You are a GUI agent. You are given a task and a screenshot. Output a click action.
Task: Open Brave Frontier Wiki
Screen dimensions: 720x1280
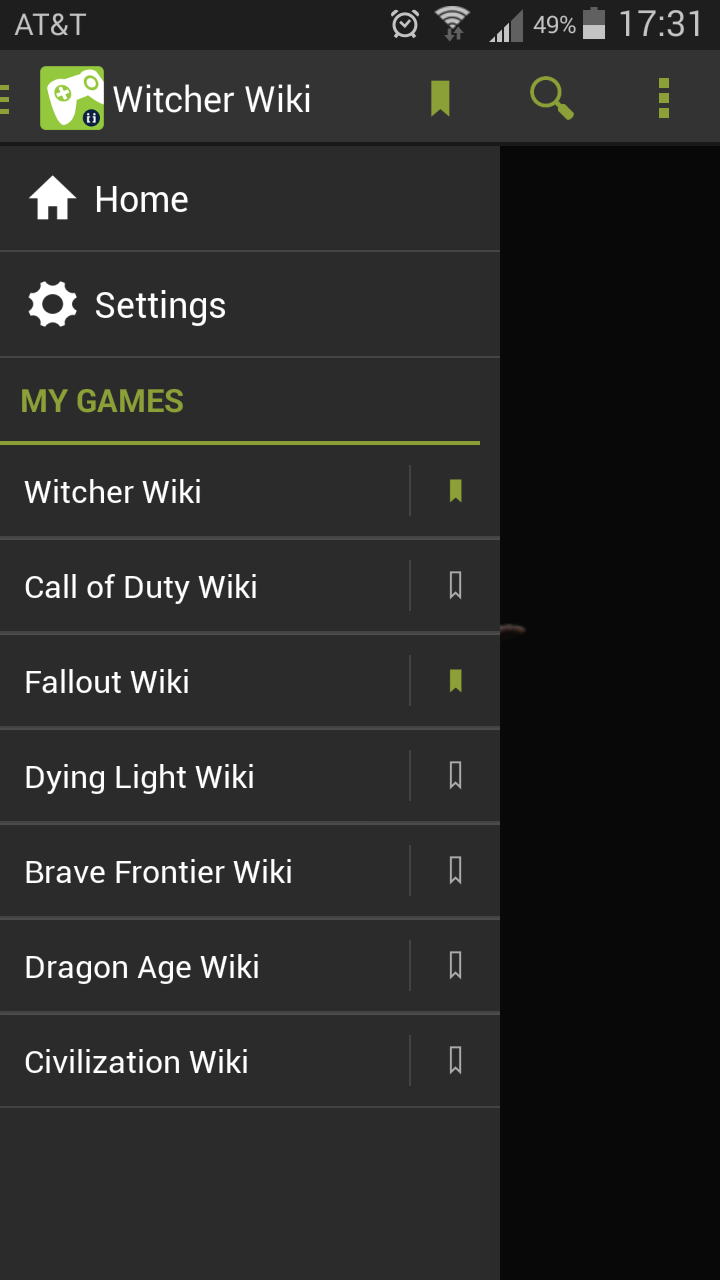pyautogui.click(x=158, y=871)
